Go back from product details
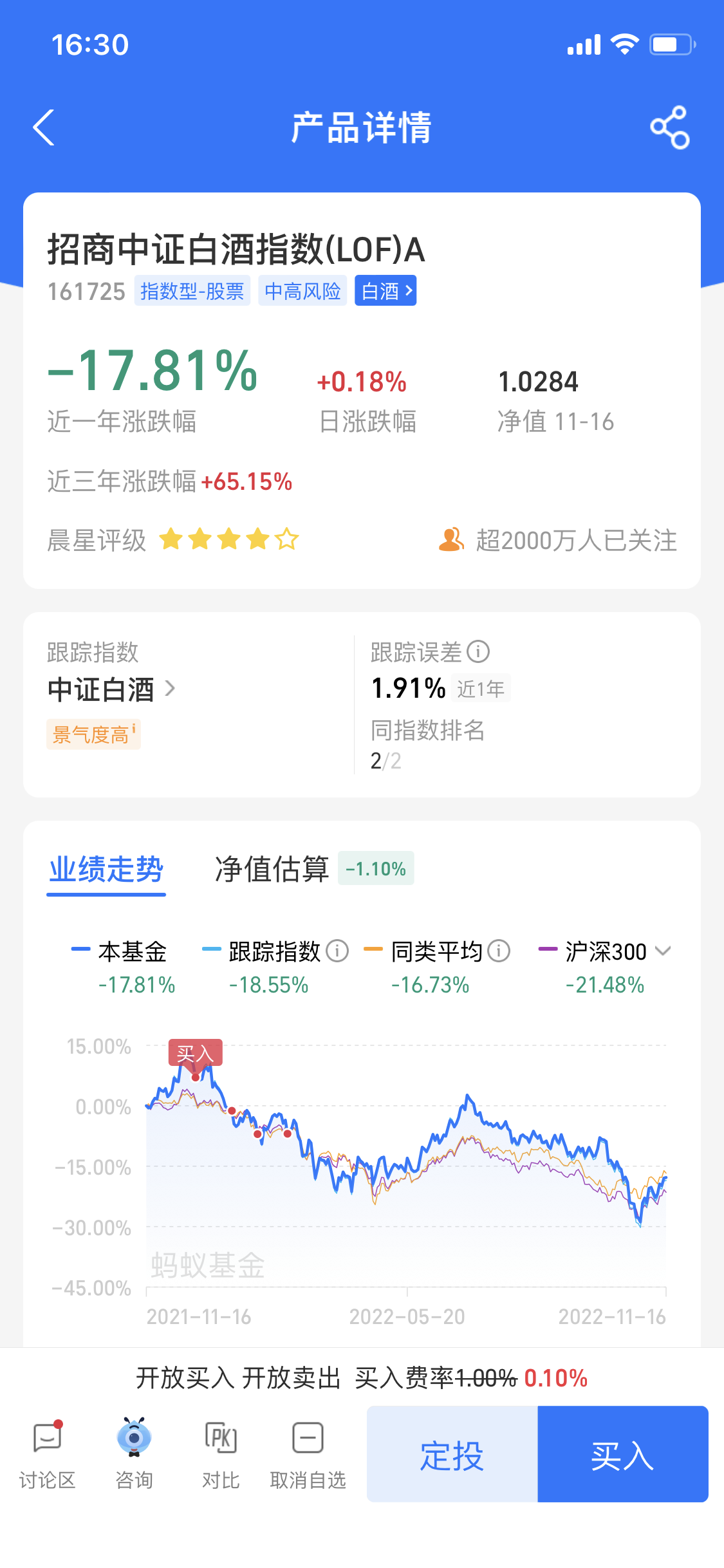Viewport: 724px width, 1568px height. coord(44,127)
